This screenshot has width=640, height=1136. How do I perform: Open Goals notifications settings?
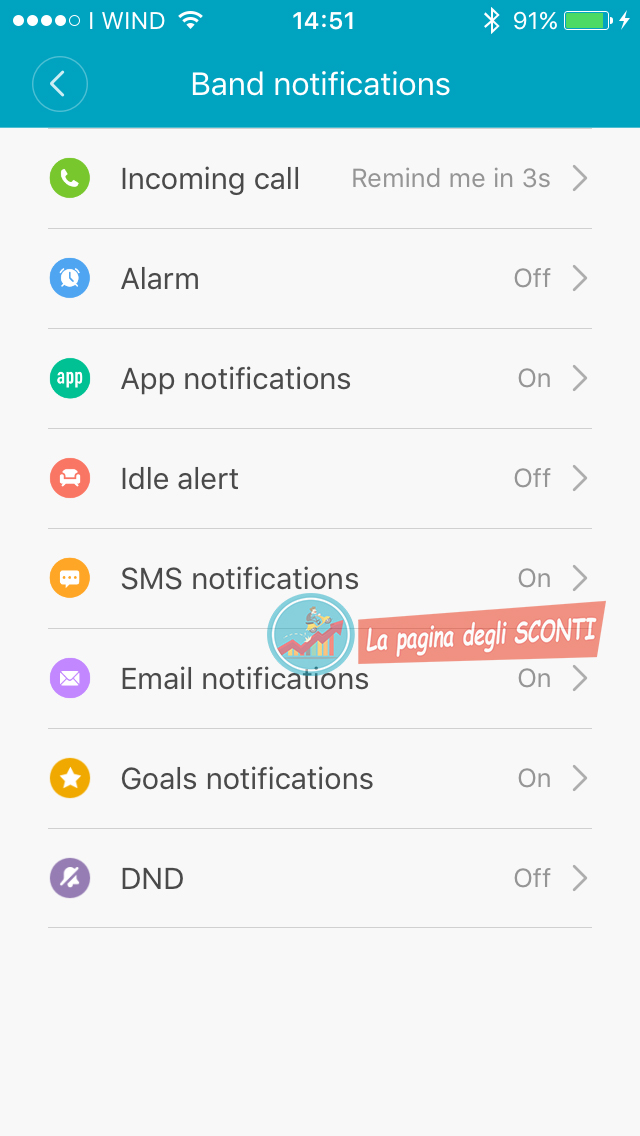[320, 779]
